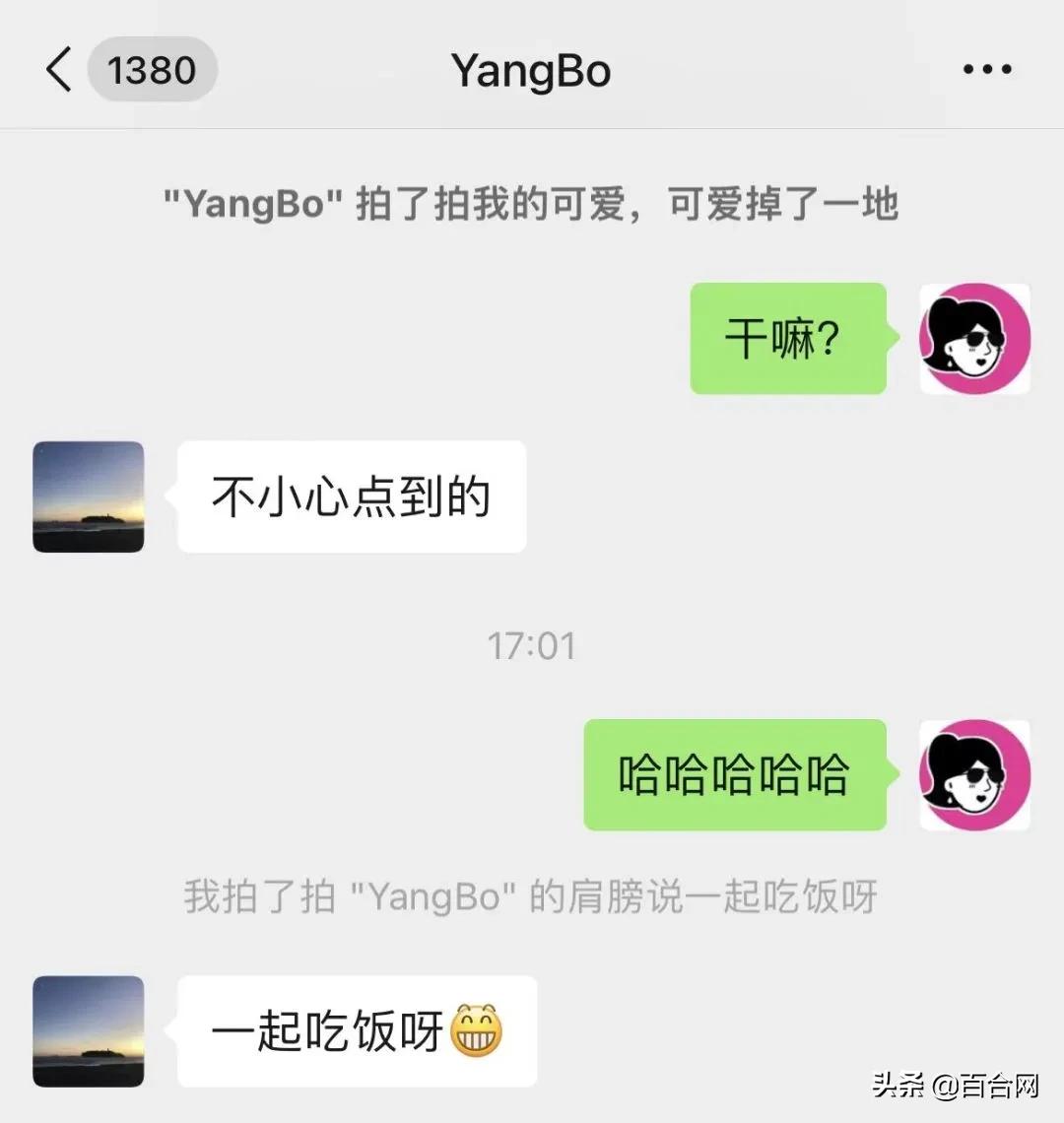Screen dimensions: 1064x1123
Task: Tap the 哈哈哈哈哈 message bubble
Action: [x=733, y=774]
